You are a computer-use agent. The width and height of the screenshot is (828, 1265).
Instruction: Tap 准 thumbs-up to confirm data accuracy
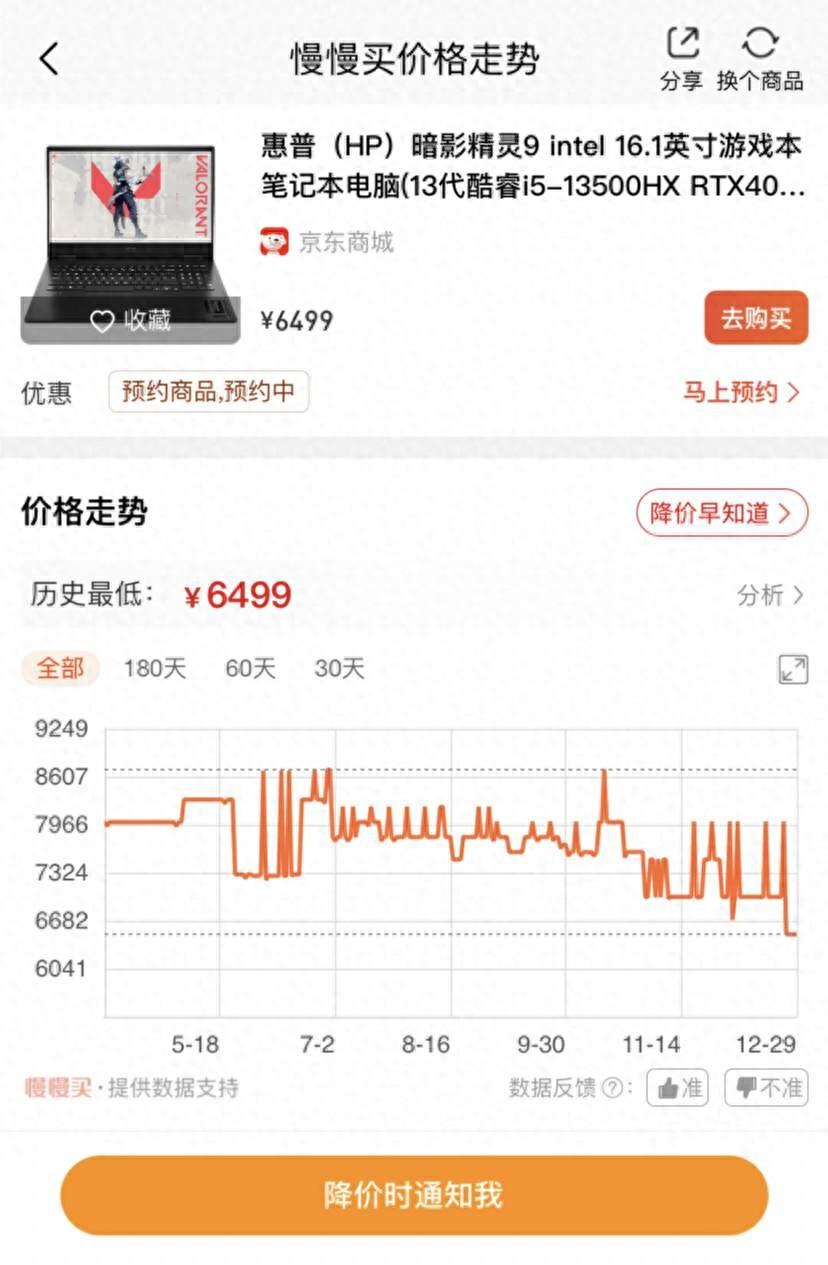pyautogui.click(x=676, y=1088)
